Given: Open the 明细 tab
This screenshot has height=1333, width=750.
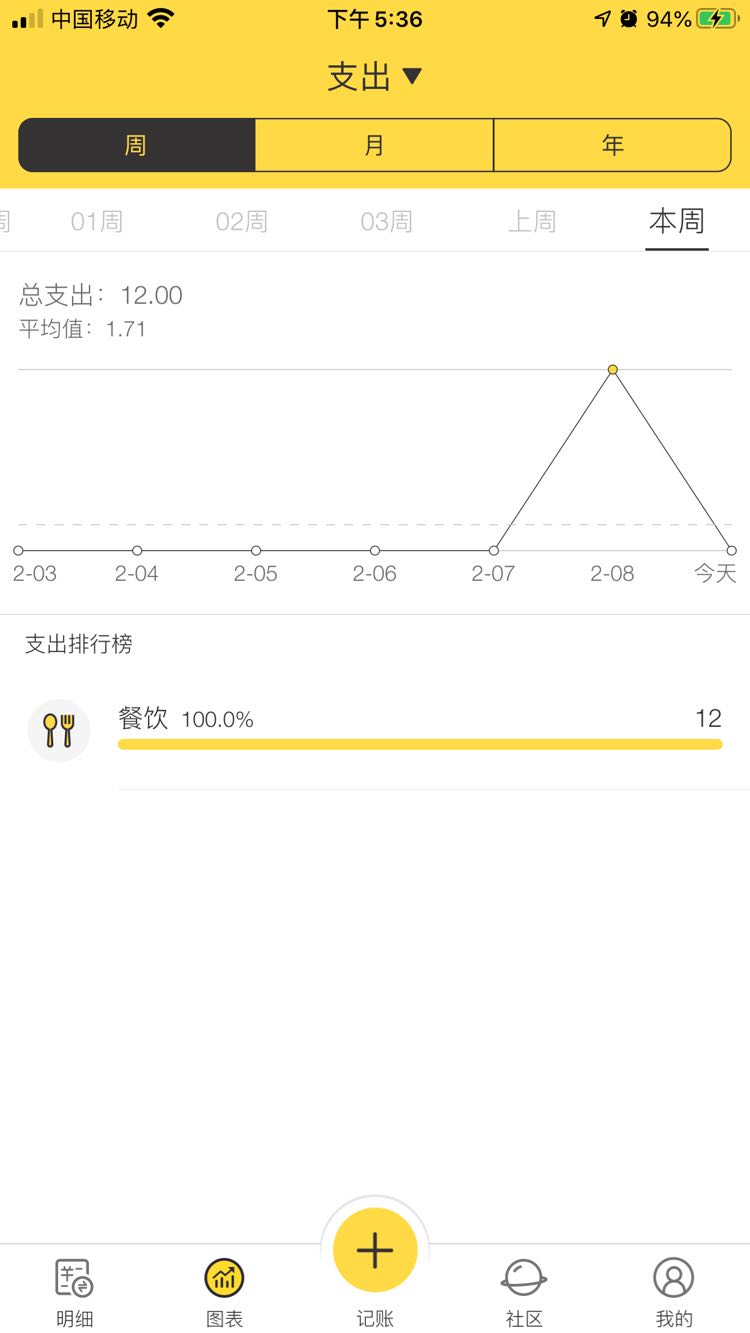Looking at the screenshot, I should (x=74, y=1292).
